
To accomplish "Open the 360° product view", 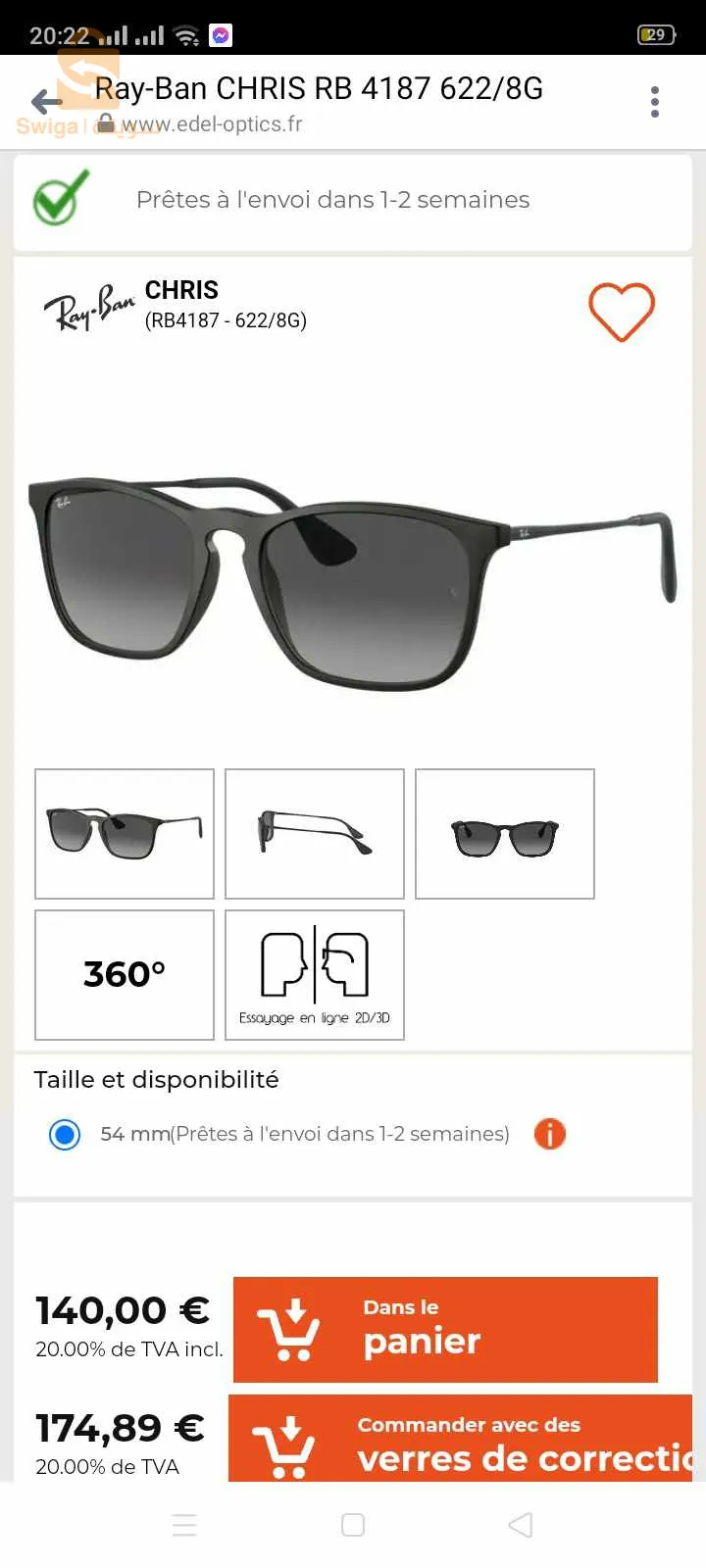I will pos(125,975).
